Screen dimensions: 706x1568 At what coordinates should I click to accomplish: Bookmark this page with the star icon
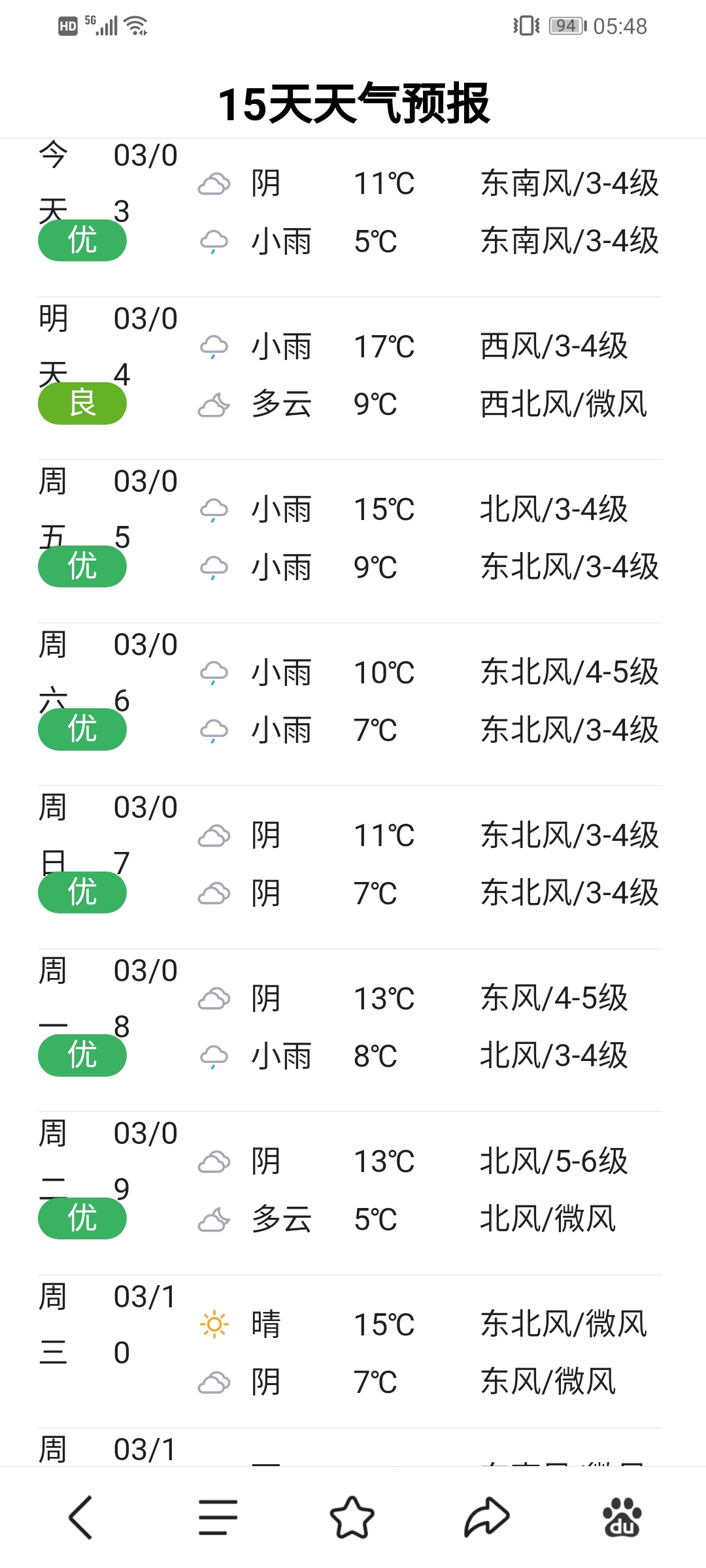click(x=352, y=1517)
